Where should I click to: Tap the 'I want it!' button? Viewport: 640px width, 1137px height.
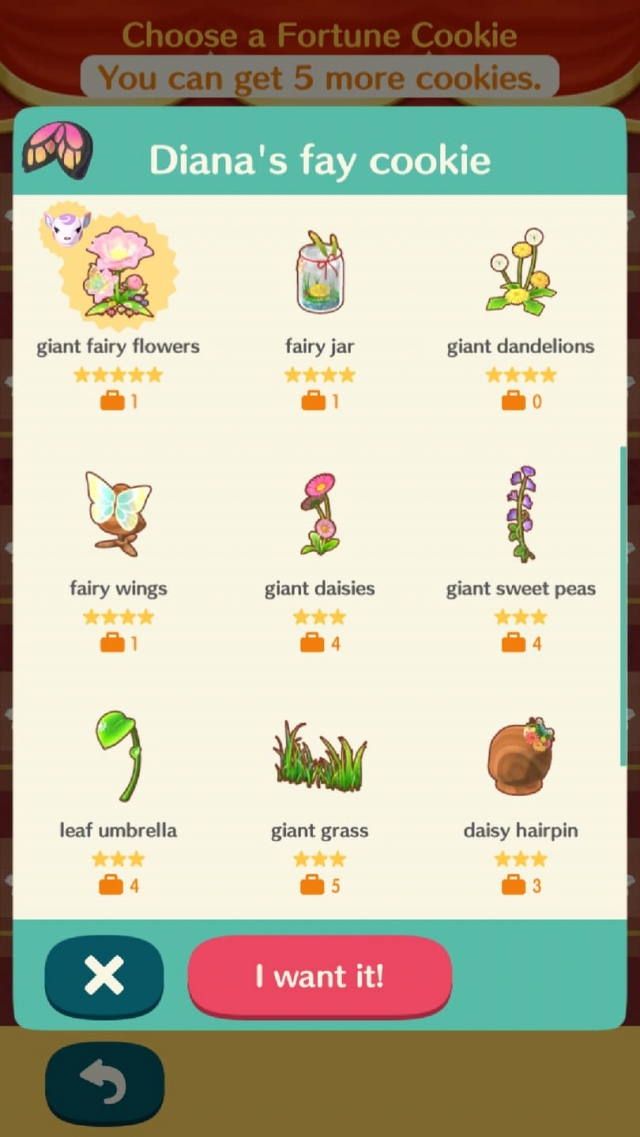click(x=319, y=976)
